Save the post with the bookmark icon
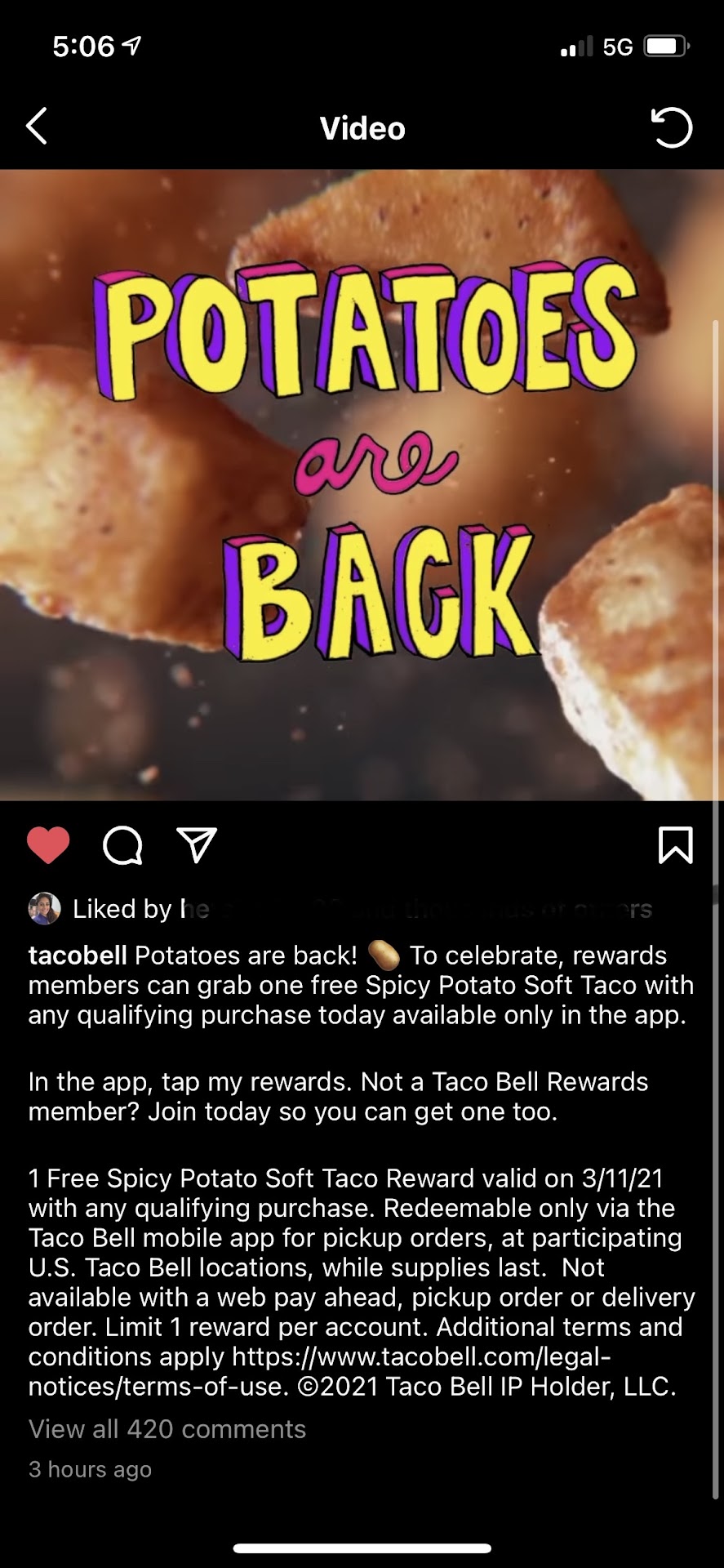 coord(675,845)
